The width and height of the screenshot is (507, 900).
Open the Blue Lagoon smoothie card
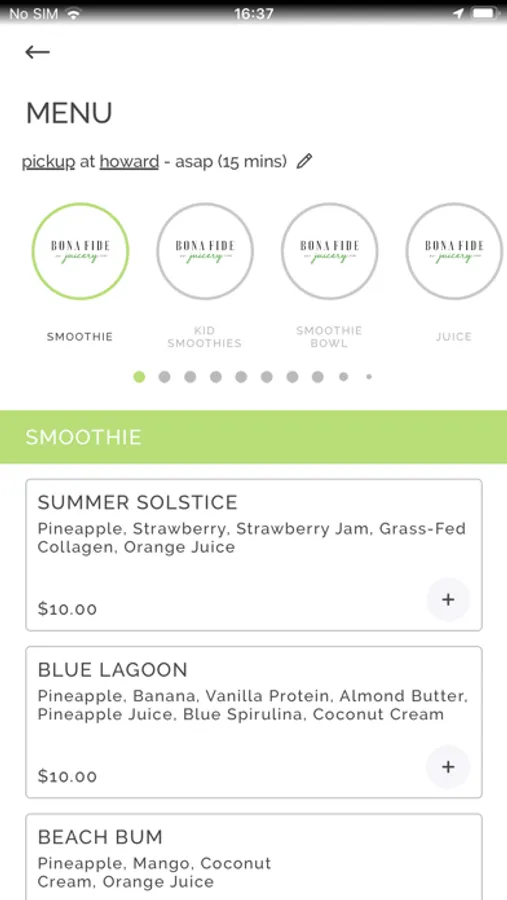coord(254,722)
